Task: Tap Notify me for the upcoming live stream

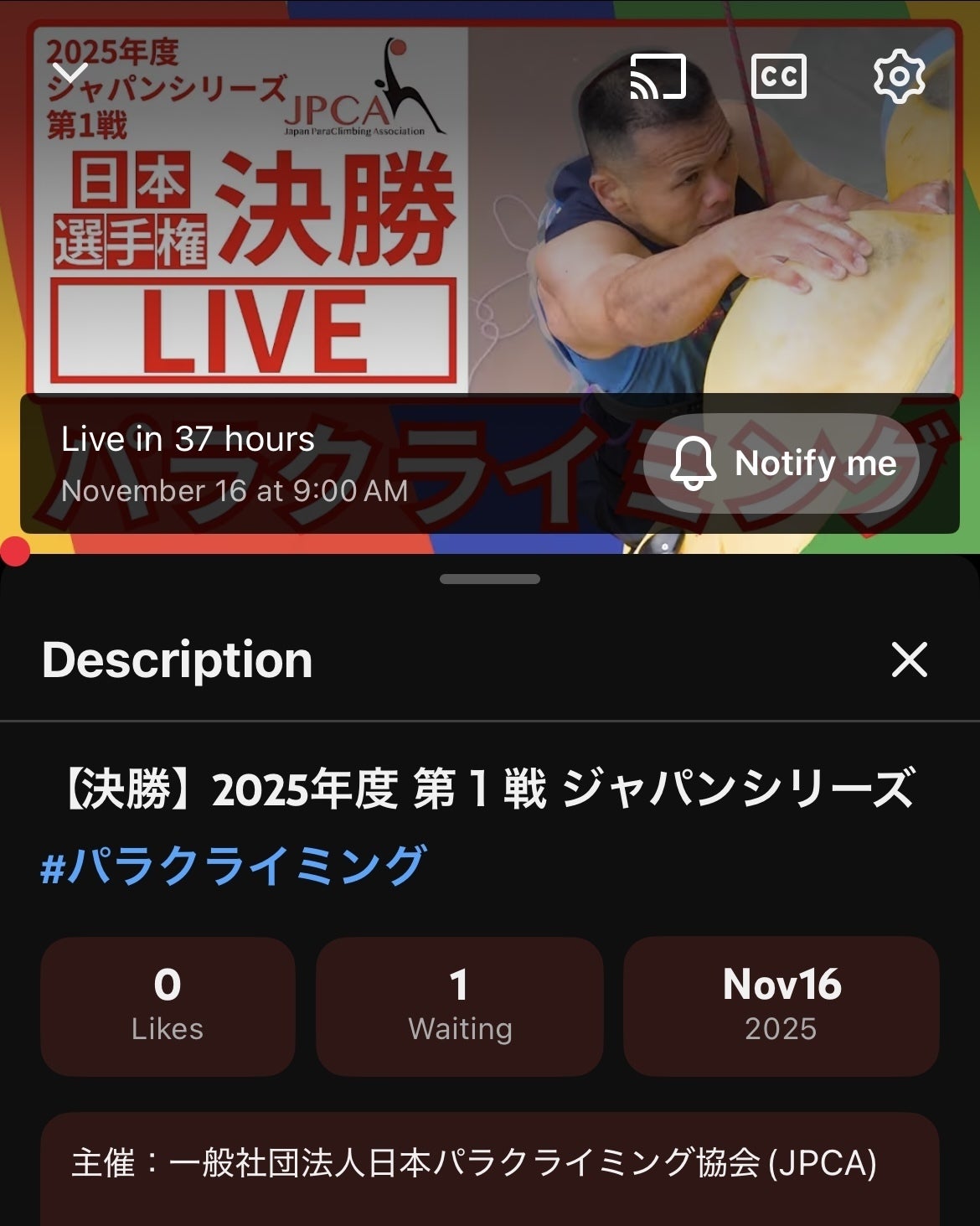Action: (782, 463)
